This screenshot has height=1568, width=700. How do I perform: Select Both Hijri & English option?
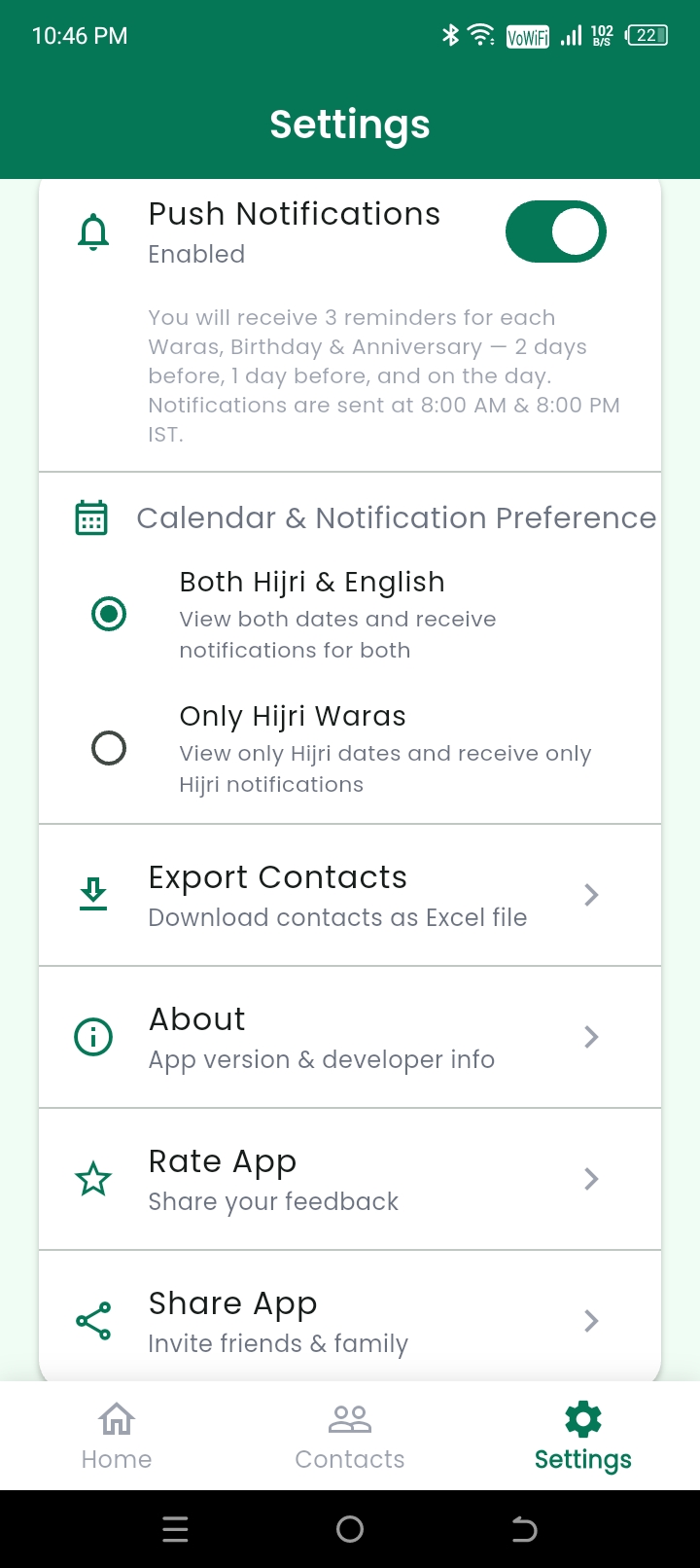(109, 614)
